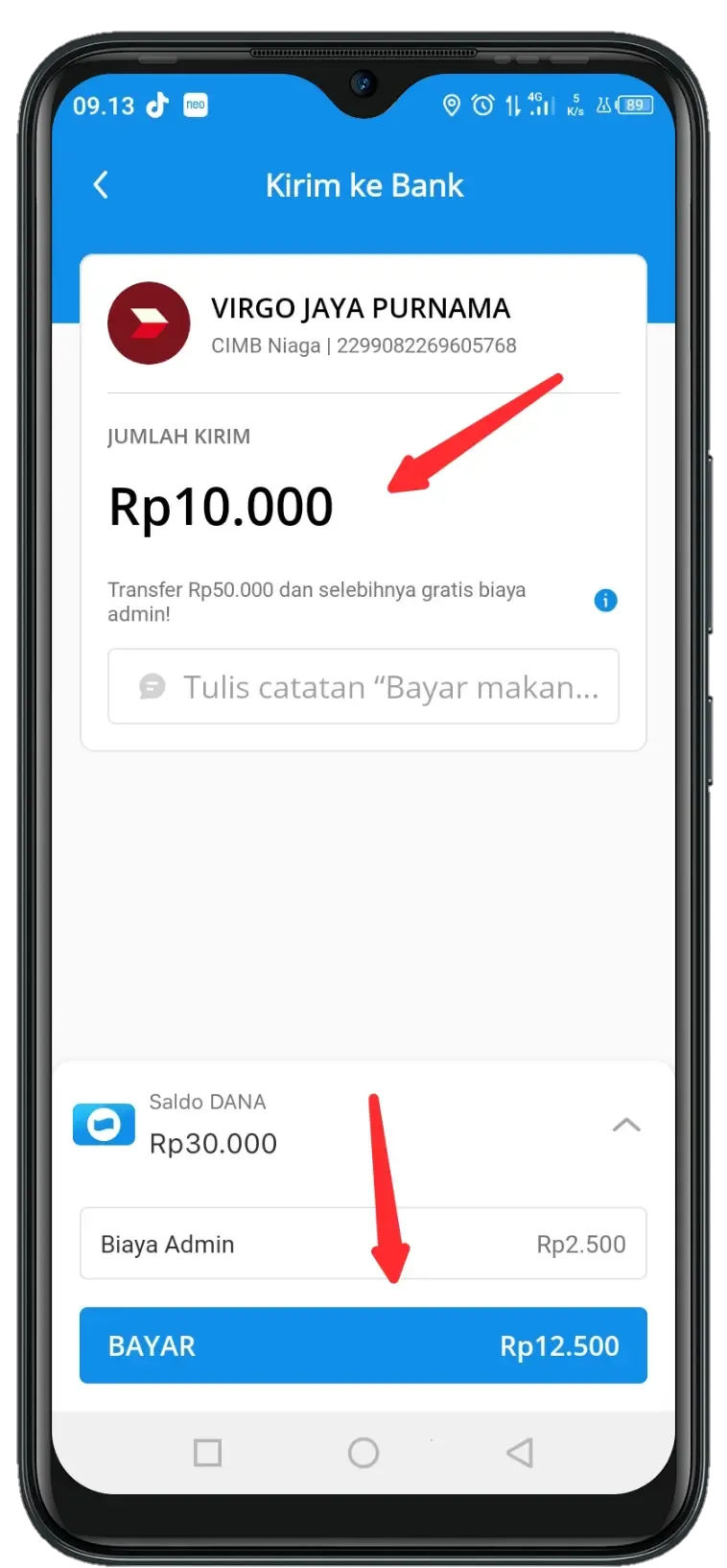Tap BAYAR to pay Rp12.500
The height and width of the screenshot is (1568, 727).
click(x=363, y=1345)
